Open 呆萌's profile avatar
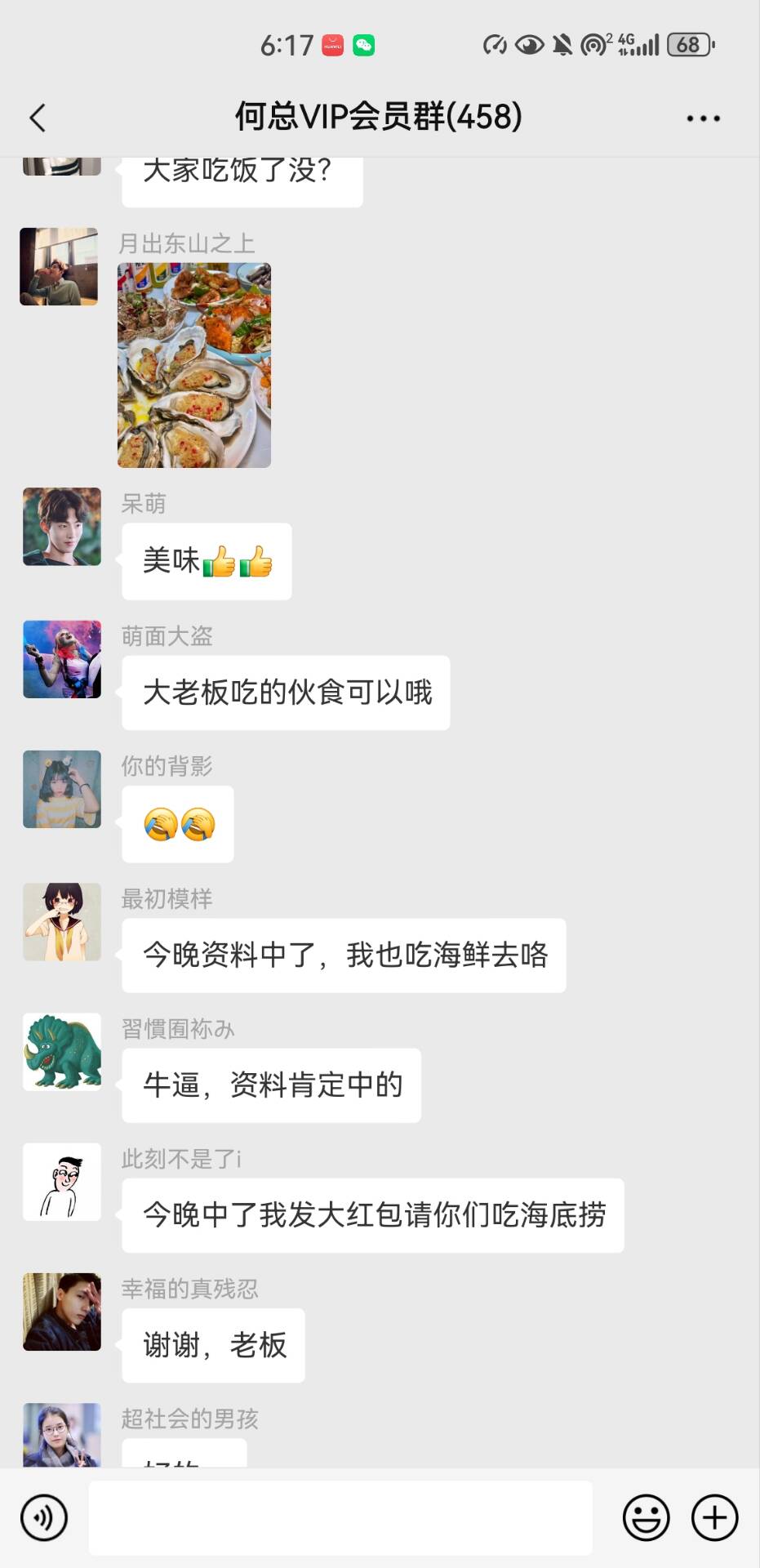 click(x=62, y=527)
